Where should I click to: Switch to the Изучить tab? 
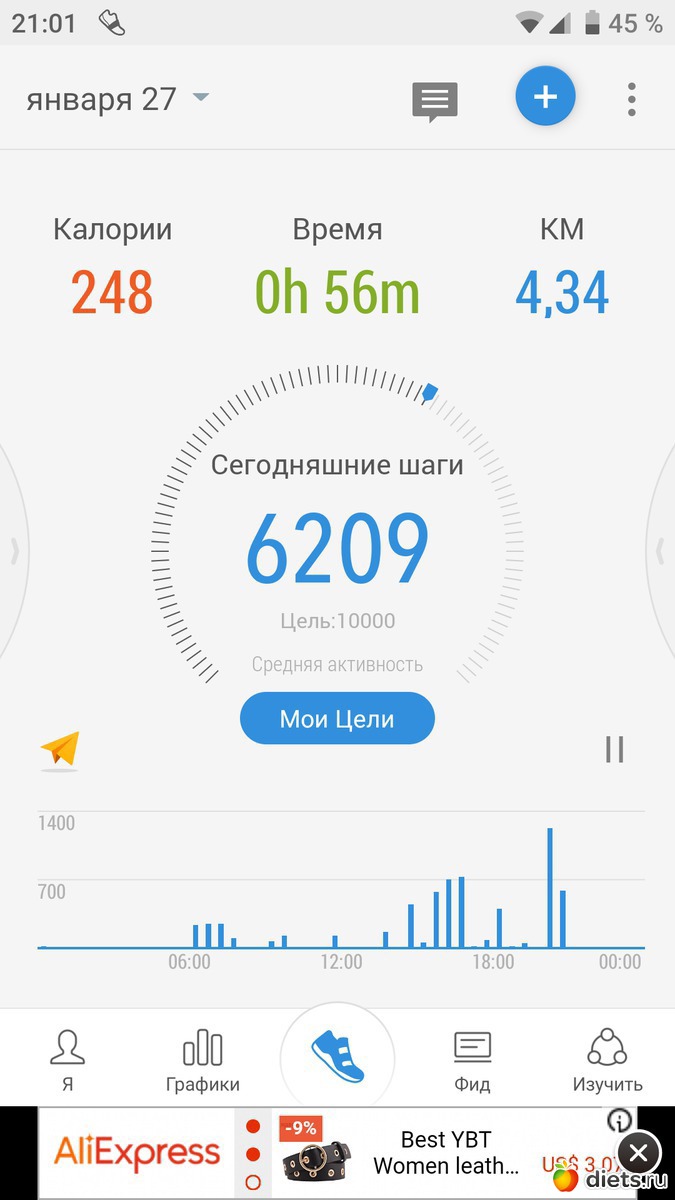coord(607,1060)
